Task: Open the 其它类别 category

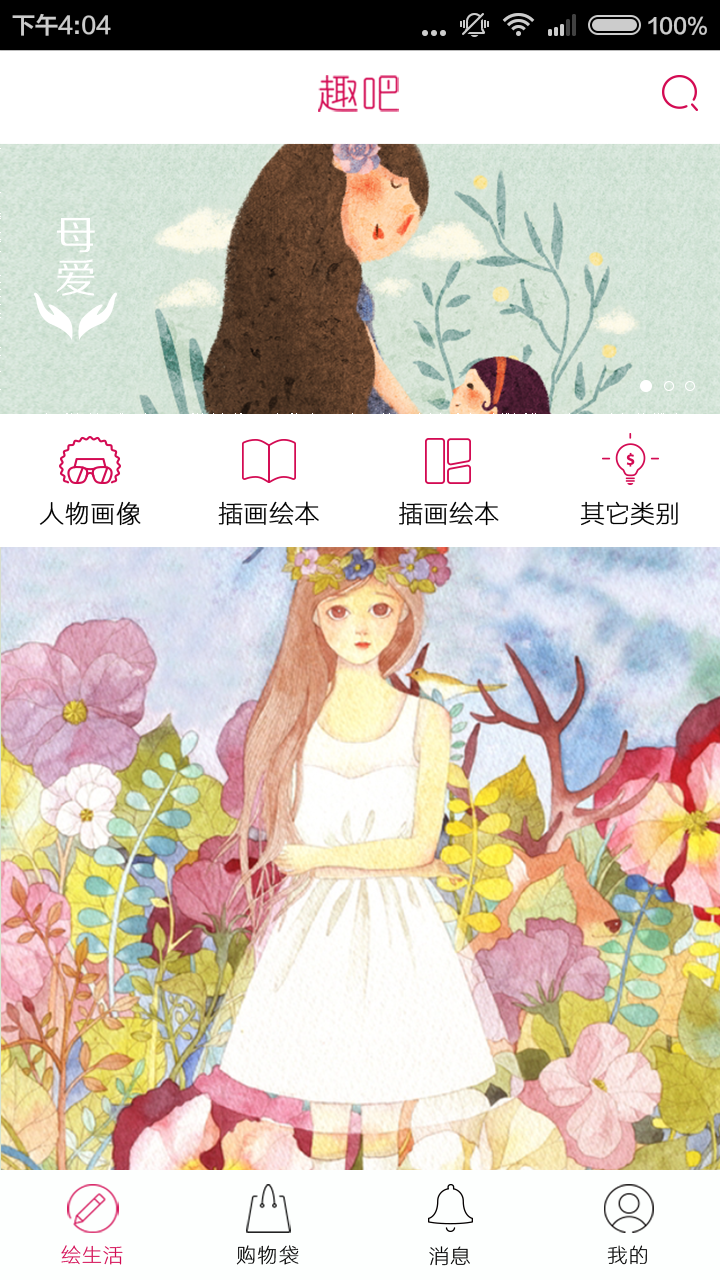Action: pos(630,482)
